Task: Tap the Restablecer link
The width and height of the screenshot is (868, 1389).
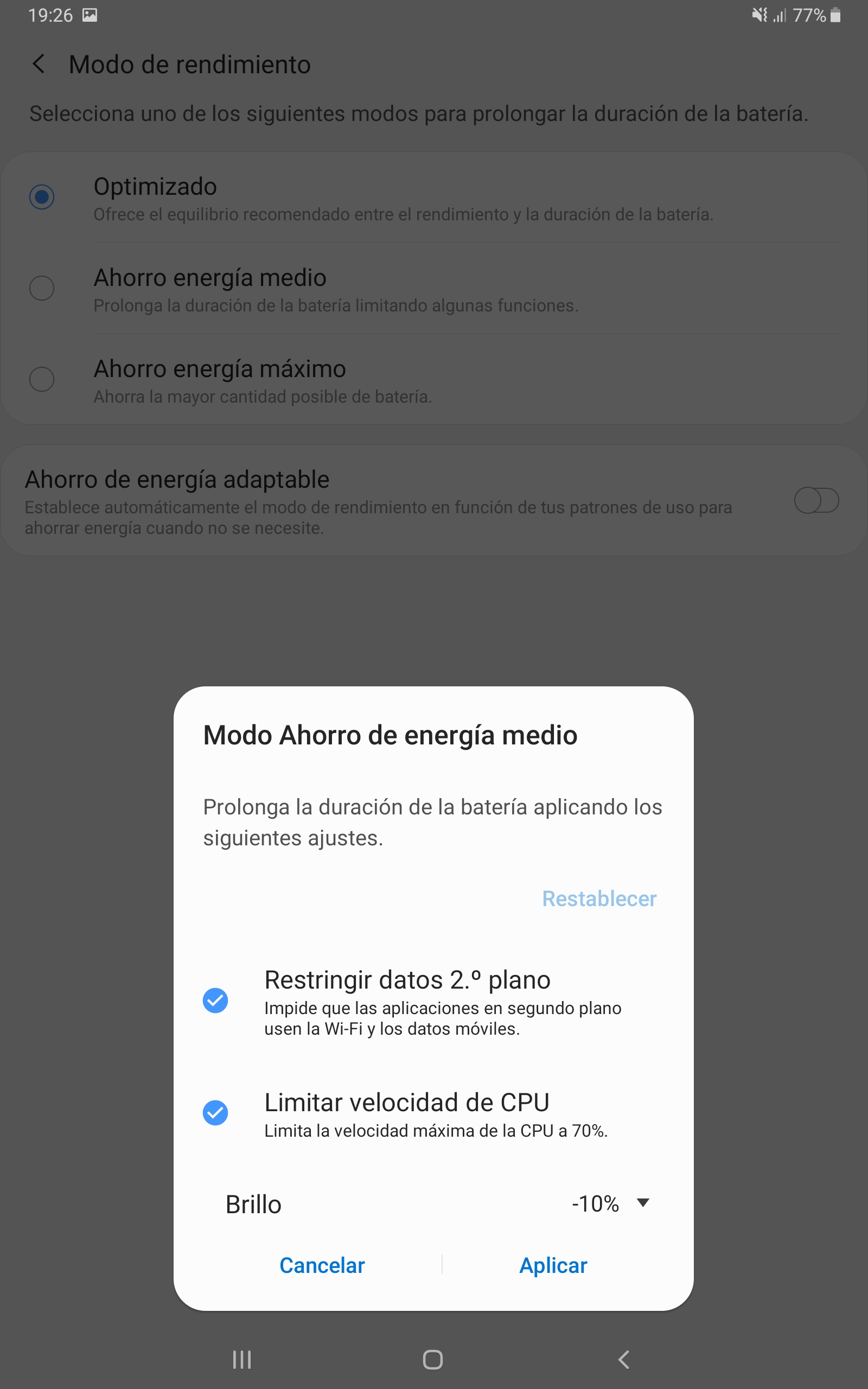Action: [x=599, y=899]
